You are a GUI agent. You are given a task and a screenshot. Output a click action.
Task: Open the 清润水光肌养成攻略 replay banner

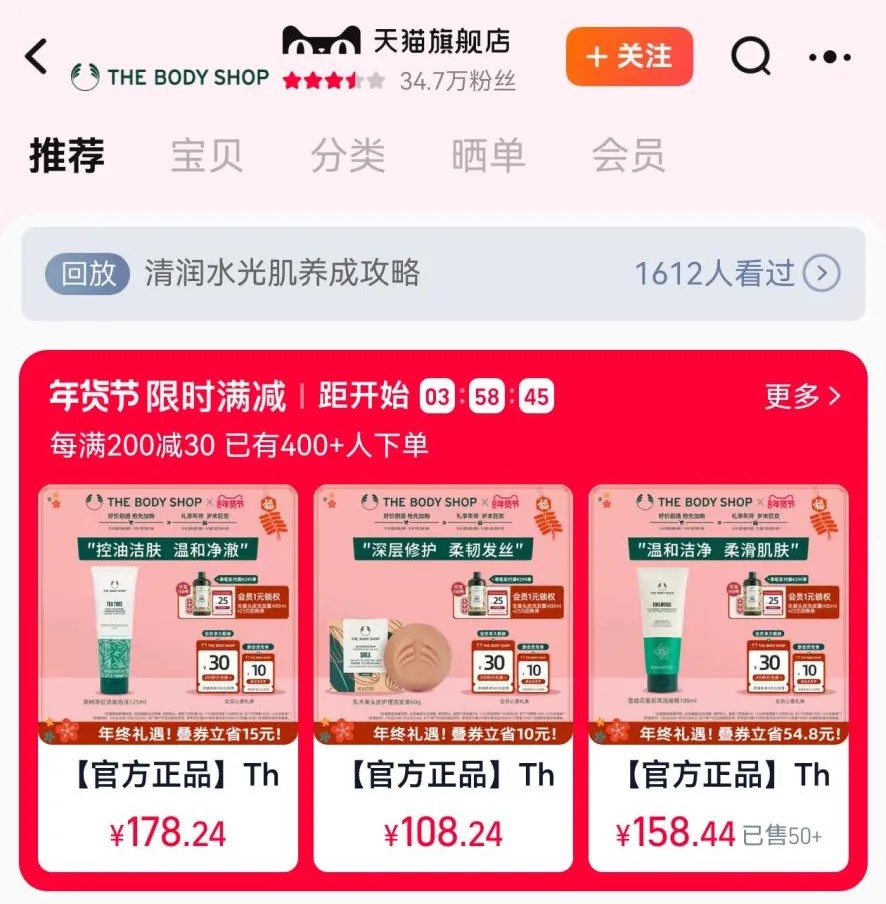click(x=440, y=273)
